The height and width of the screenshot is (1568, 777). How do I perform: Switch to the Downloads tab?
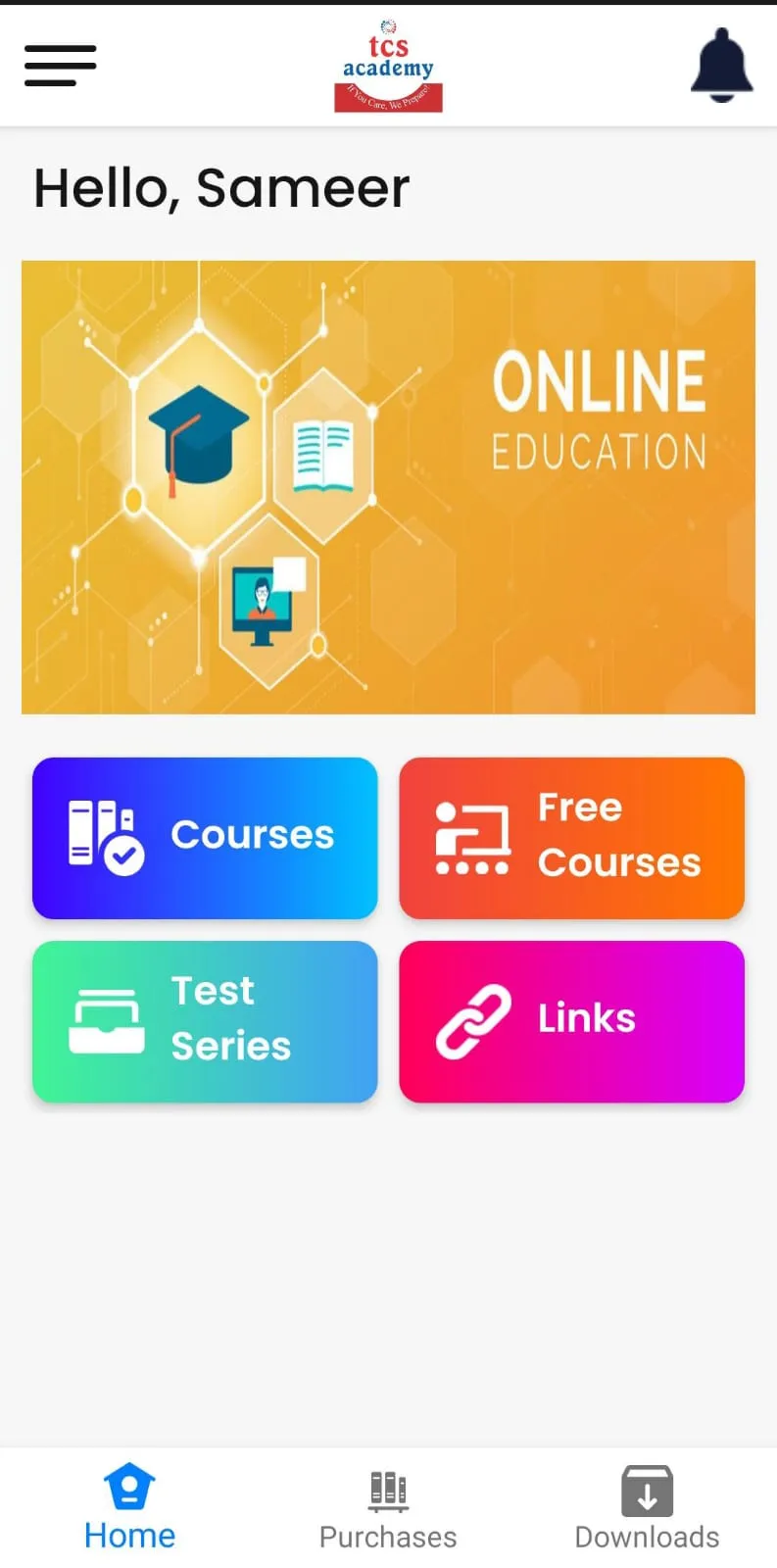(647, 1508)
